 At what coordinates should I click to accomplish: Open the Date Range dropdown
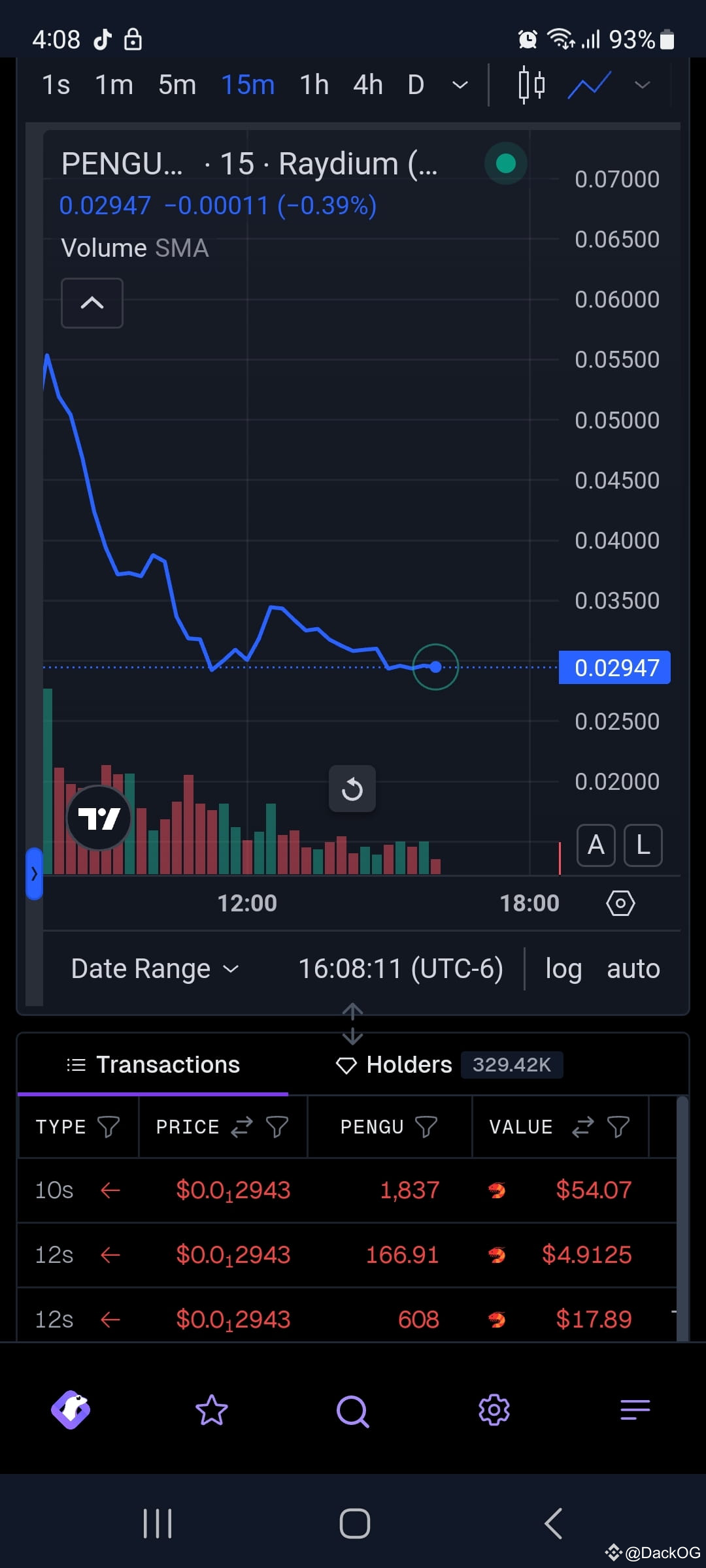[155, 968]
